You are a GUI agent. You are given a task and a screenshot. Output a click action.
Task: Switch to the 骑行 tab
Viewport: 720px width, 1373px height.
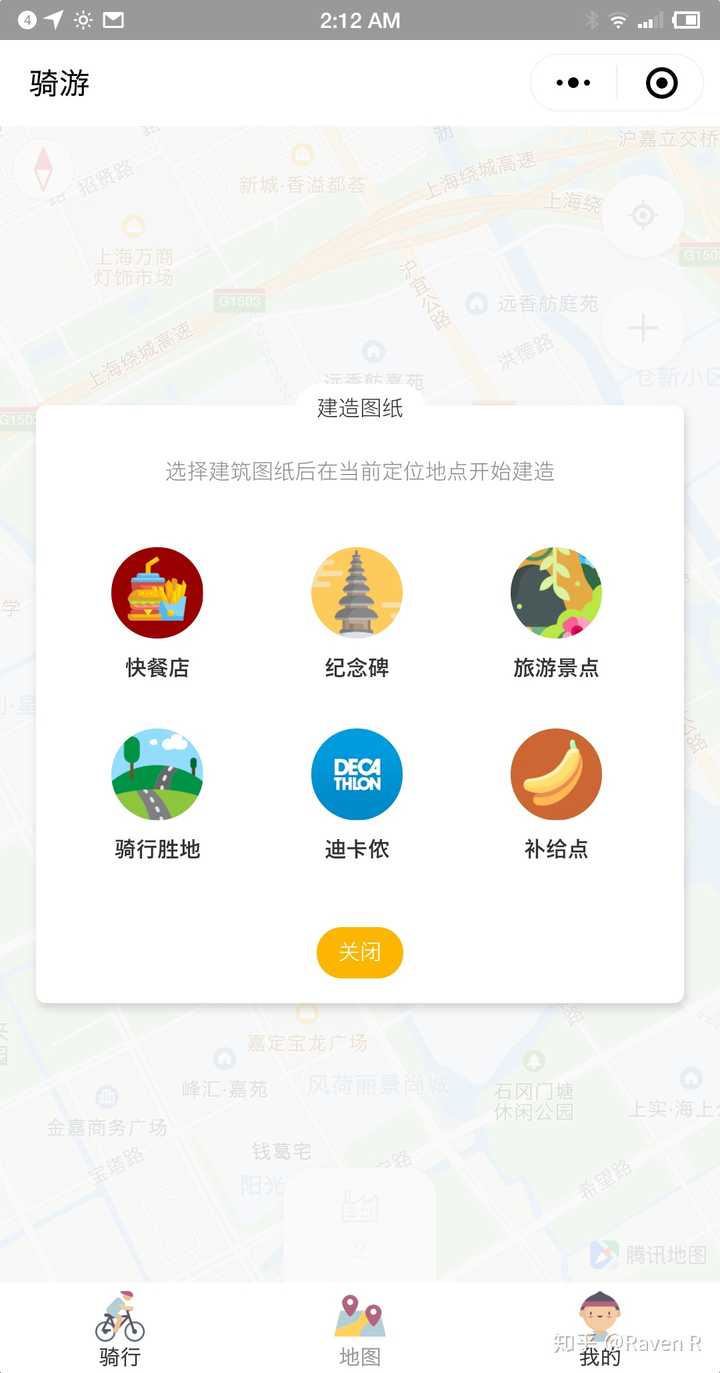click(x=120, y=1328)
